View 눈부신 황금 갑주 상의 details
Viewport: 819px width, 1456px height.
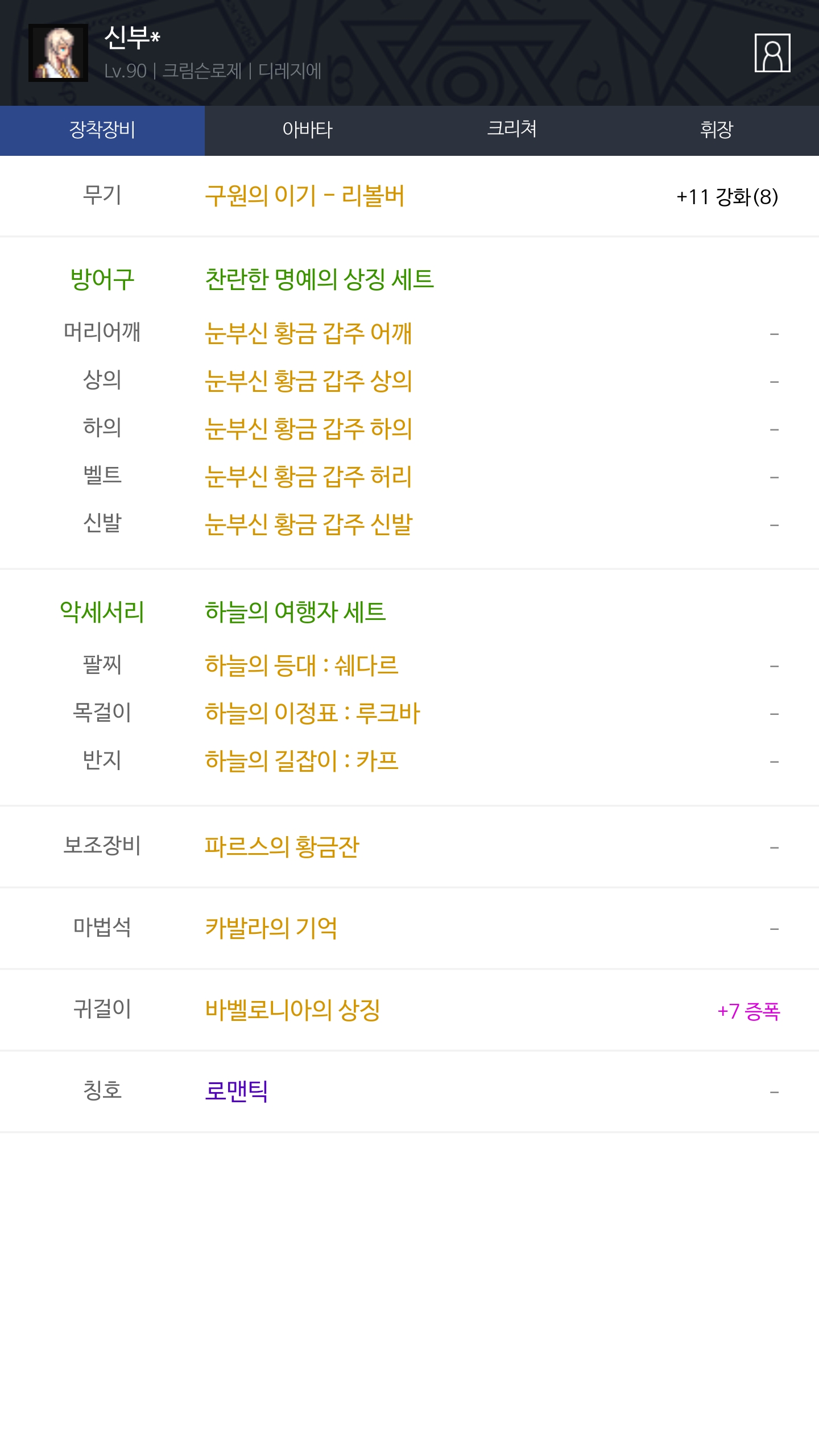click(x=308, y=381)
